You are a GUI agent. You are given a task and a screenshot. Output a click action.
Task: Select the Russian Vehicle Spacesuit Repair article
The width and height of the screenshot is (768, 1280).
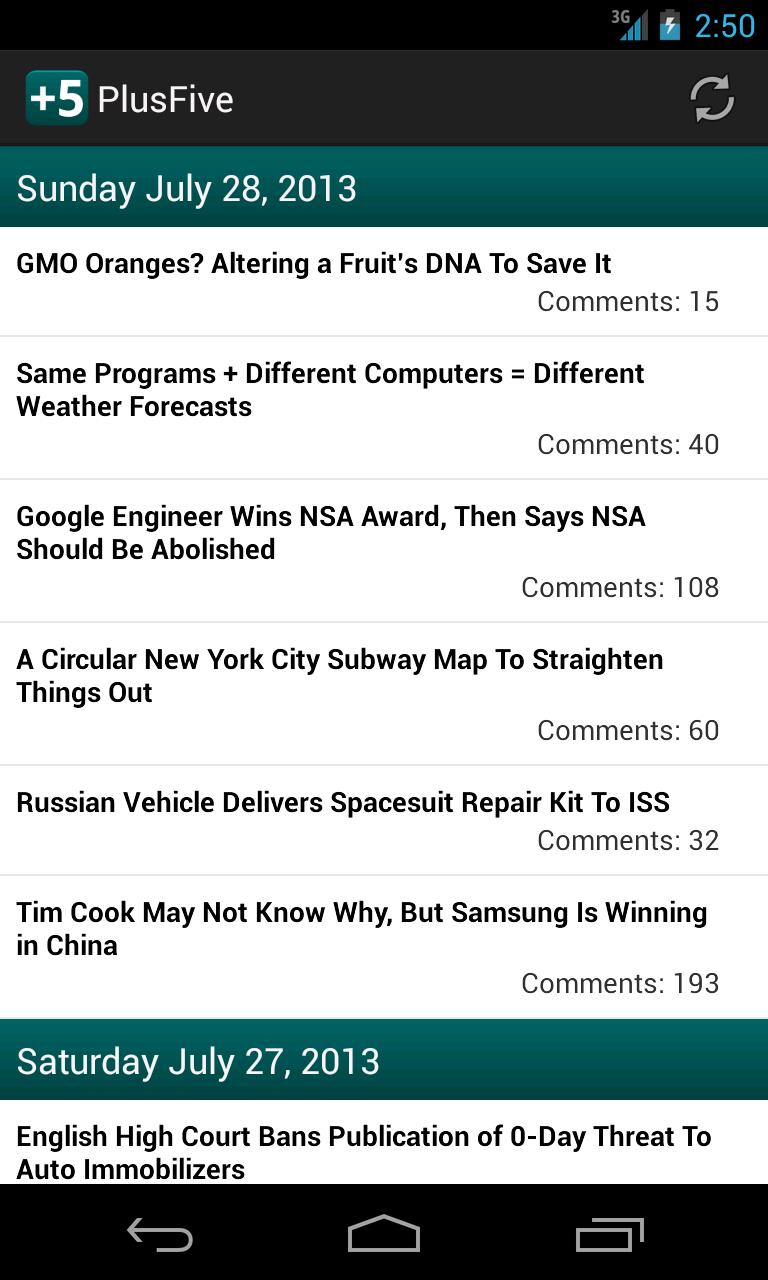click(x=343, y=802)
